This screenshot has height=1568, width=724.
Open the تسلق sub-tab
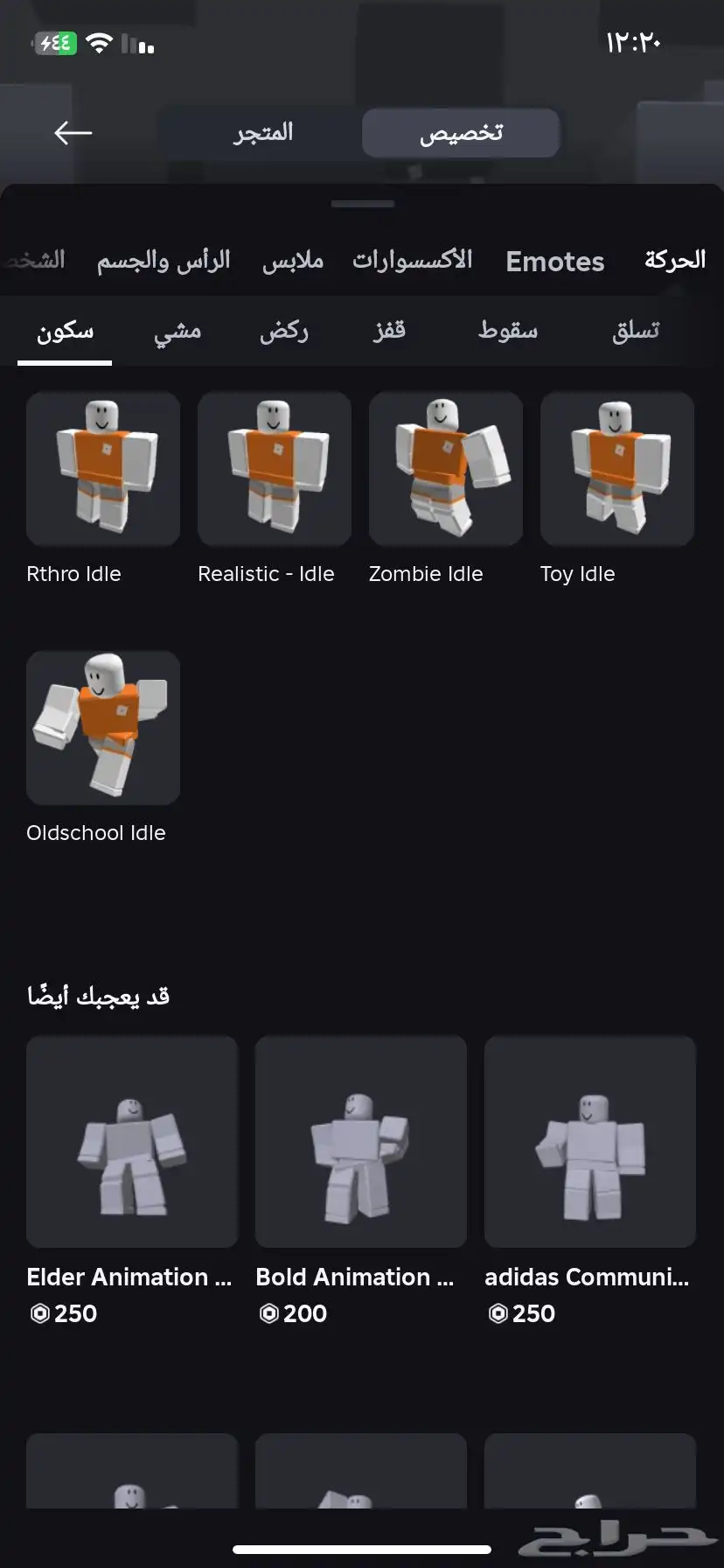(x=636, y=330)
